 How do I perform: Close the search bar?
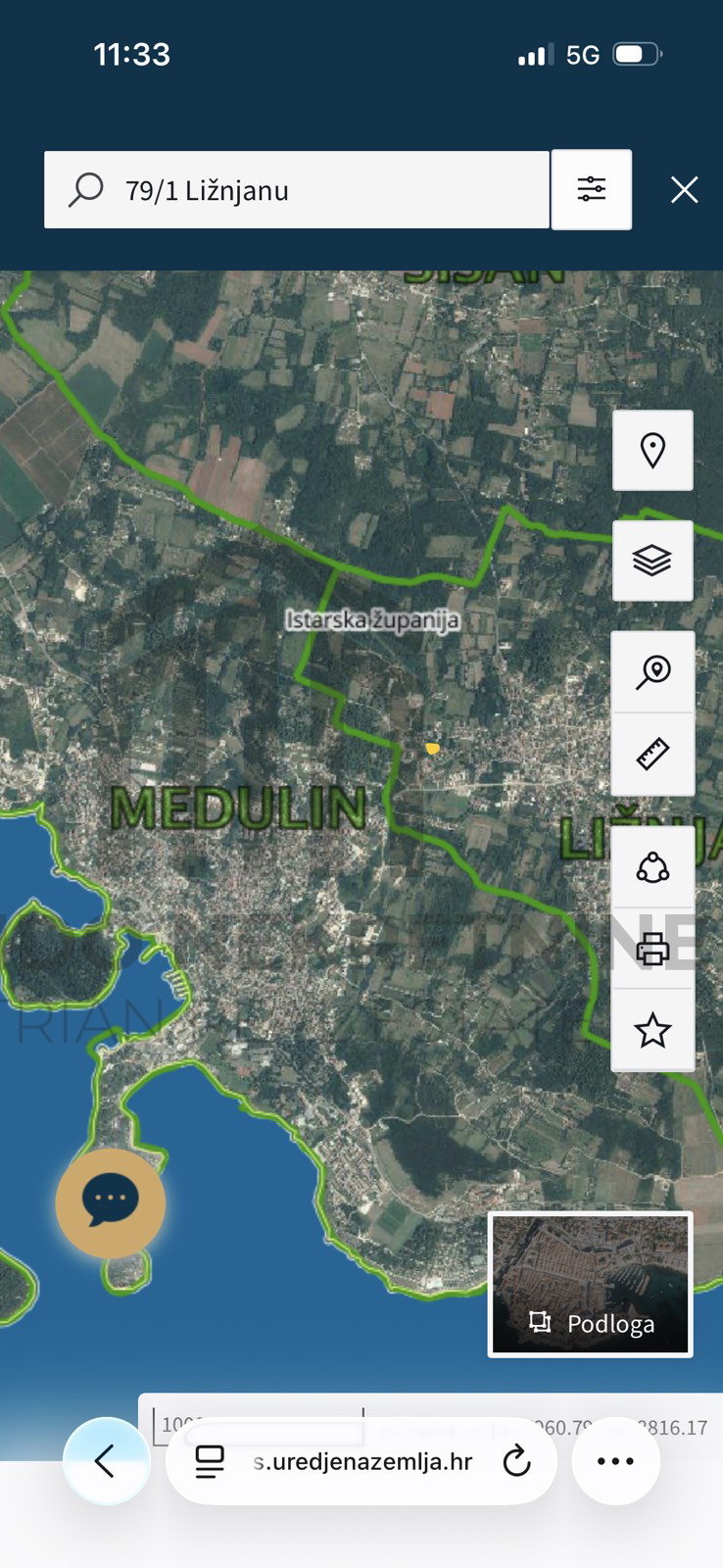(x=684, y=189)
